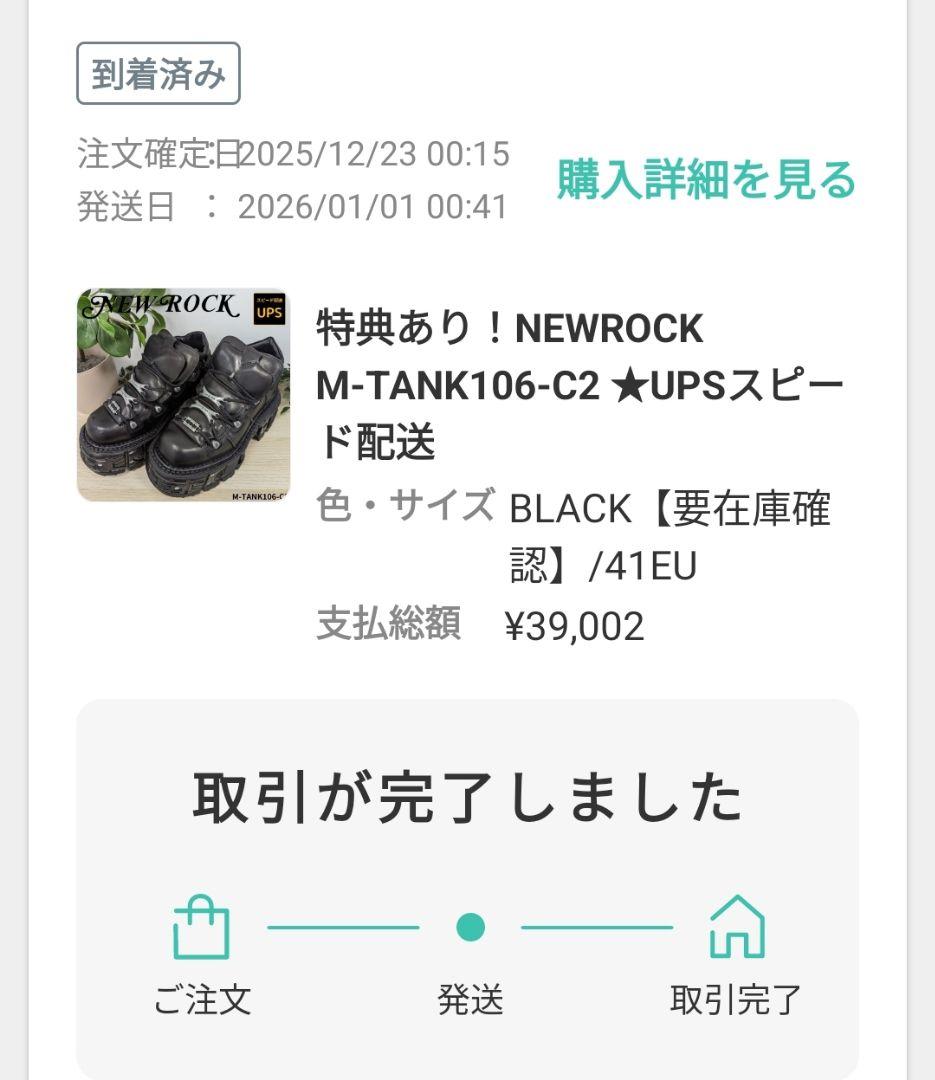Open the product thumbnail image
This screenshot has width=935, height=1080.
coord(186,391)
